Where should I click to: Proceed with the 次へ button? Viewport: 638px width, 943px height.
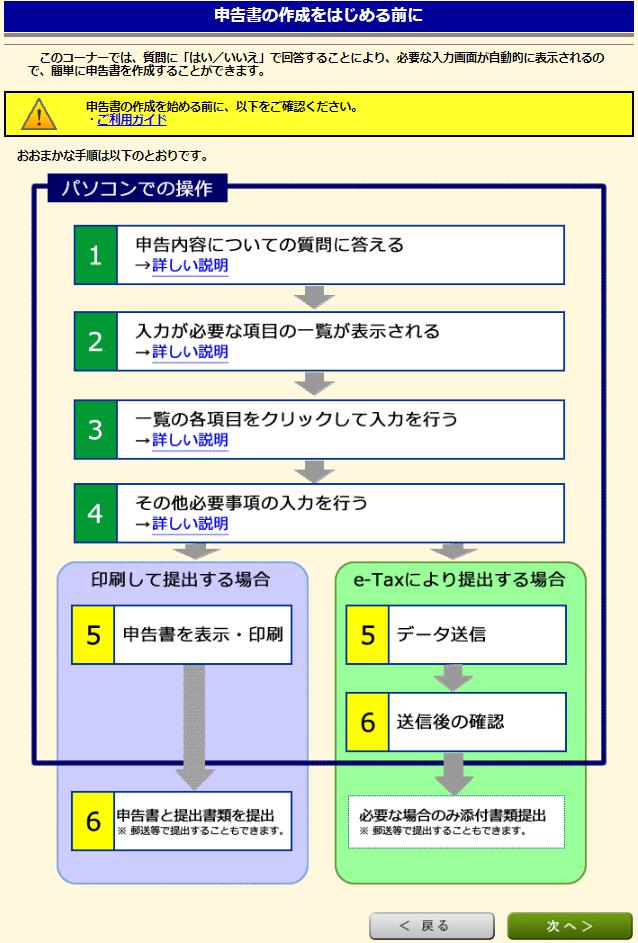570,926
